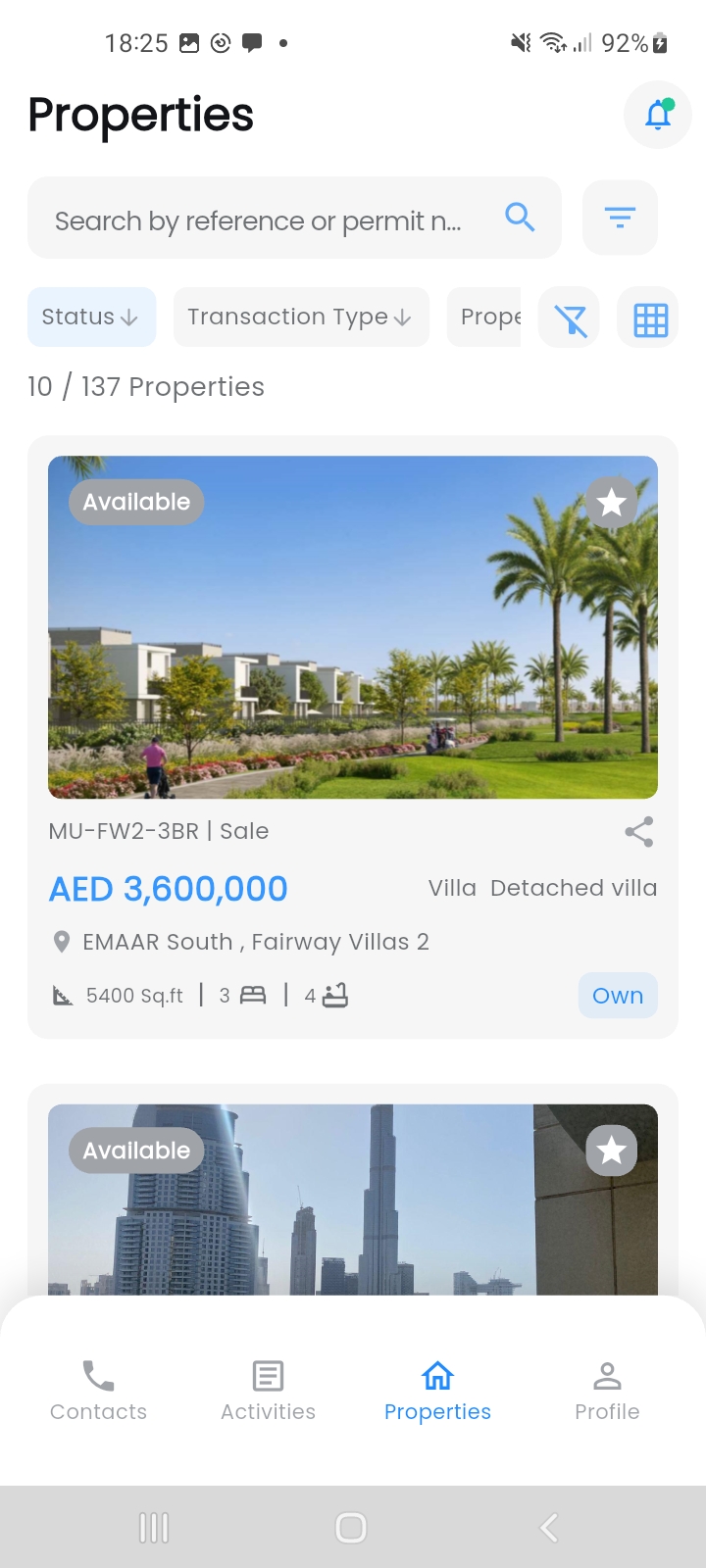Viewport: 706px width, 1568px height.
Task: Expand the Transaction Type filter
Action: coord(301,318)
